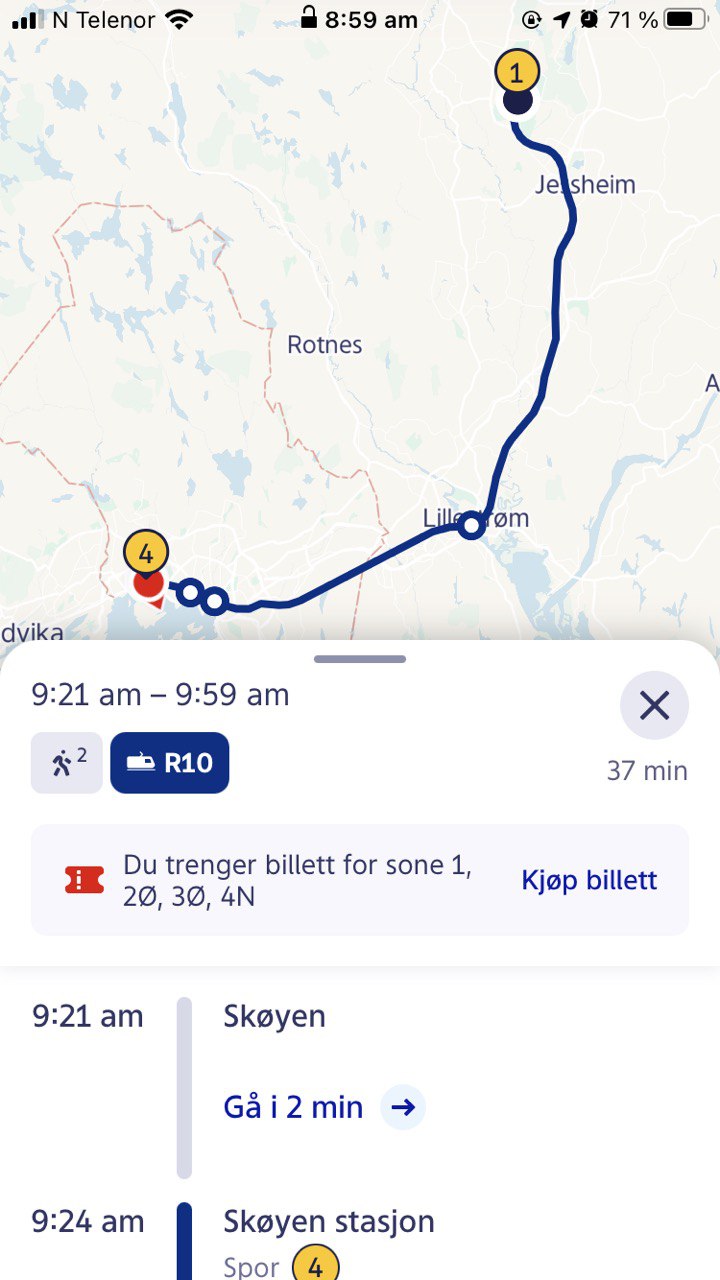Tap map marker 1 at the route start

(x=516, y=71)
